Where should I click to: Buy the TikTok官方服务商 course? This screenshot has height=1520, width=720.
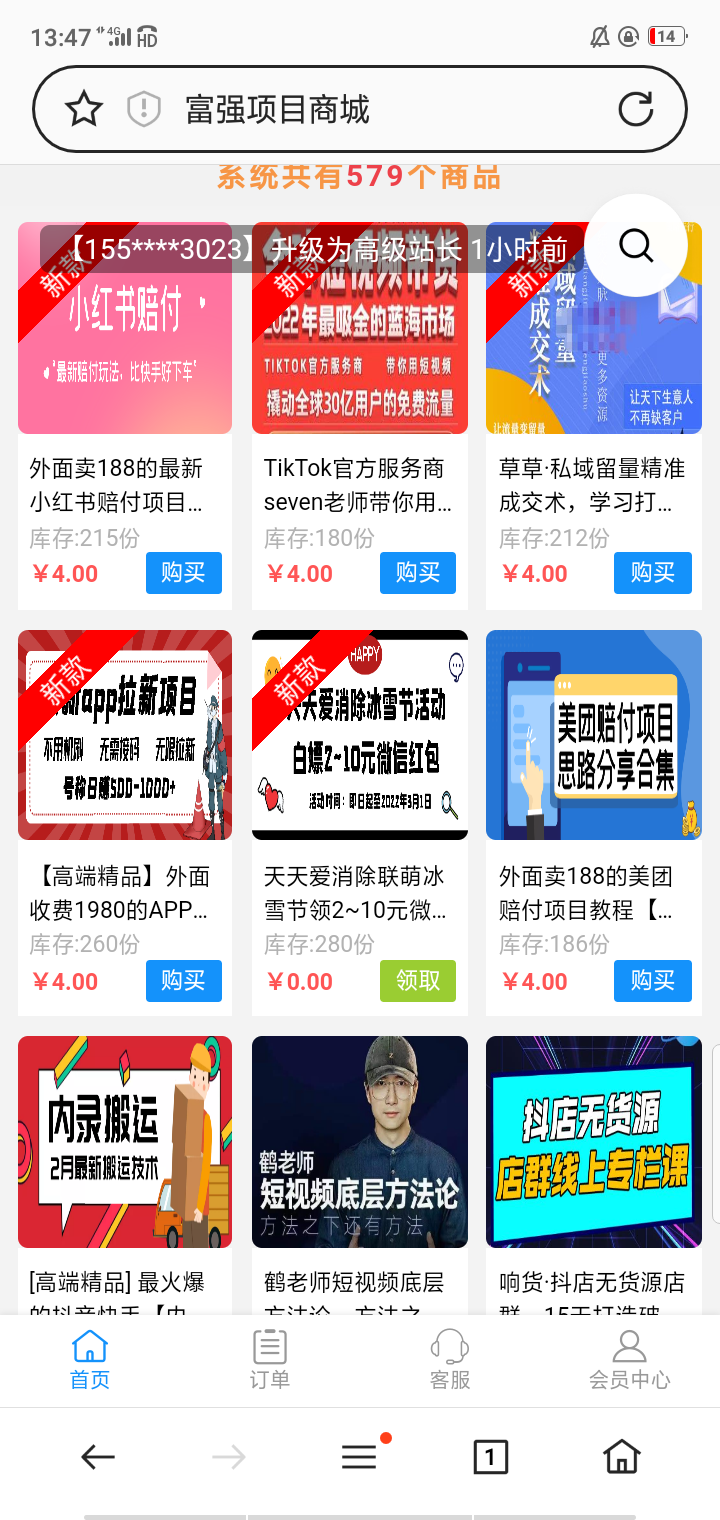tap(417, 573)
